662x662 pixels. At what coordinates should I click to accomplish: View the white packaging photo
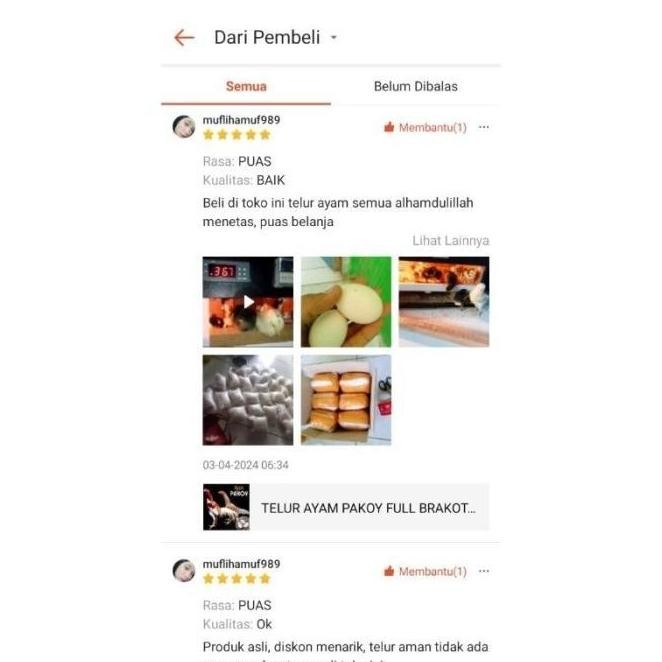pyautogui.click(x=248, y=399)
